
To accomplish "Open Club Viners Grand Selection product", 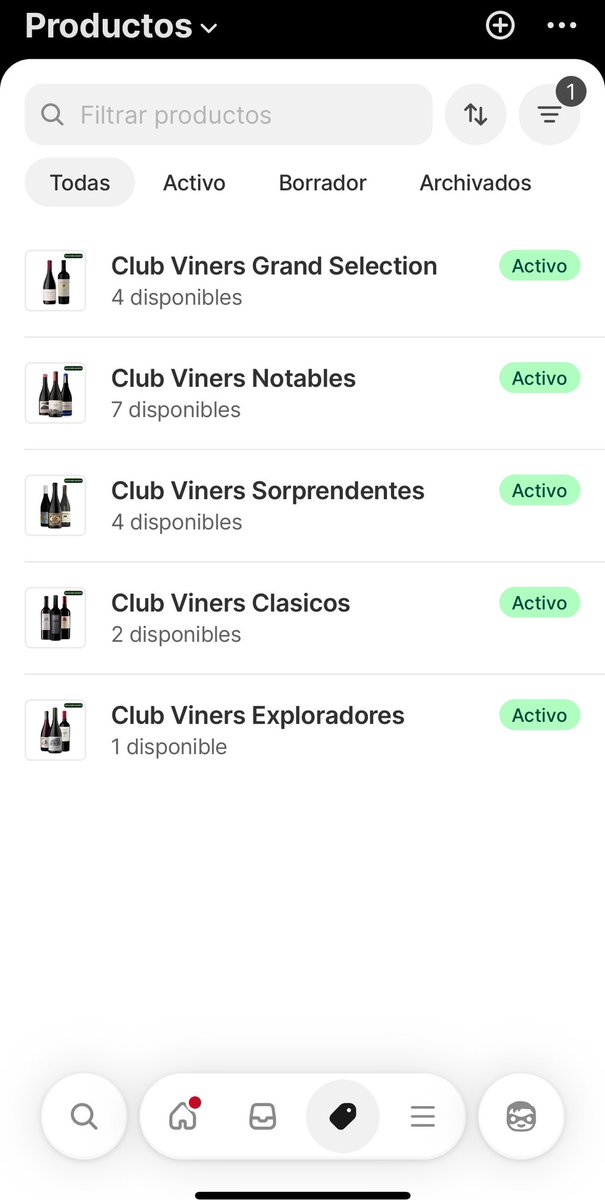I will click(274, 281).
